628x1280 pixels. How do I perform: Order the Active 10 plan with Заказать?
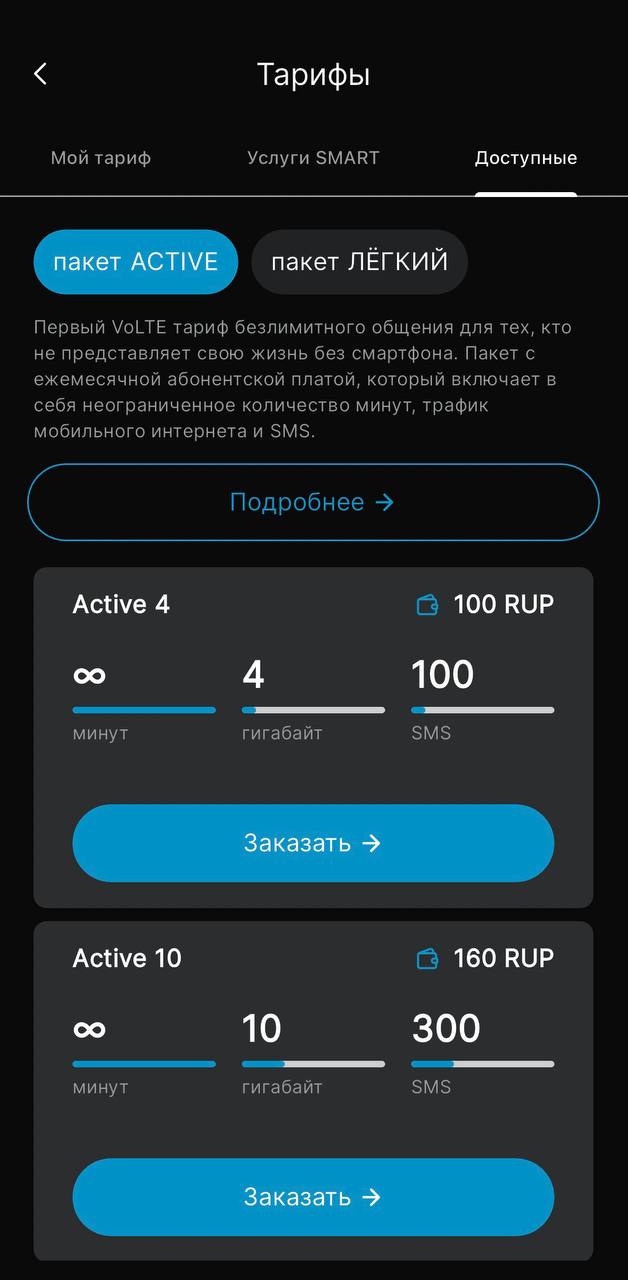313,1197
